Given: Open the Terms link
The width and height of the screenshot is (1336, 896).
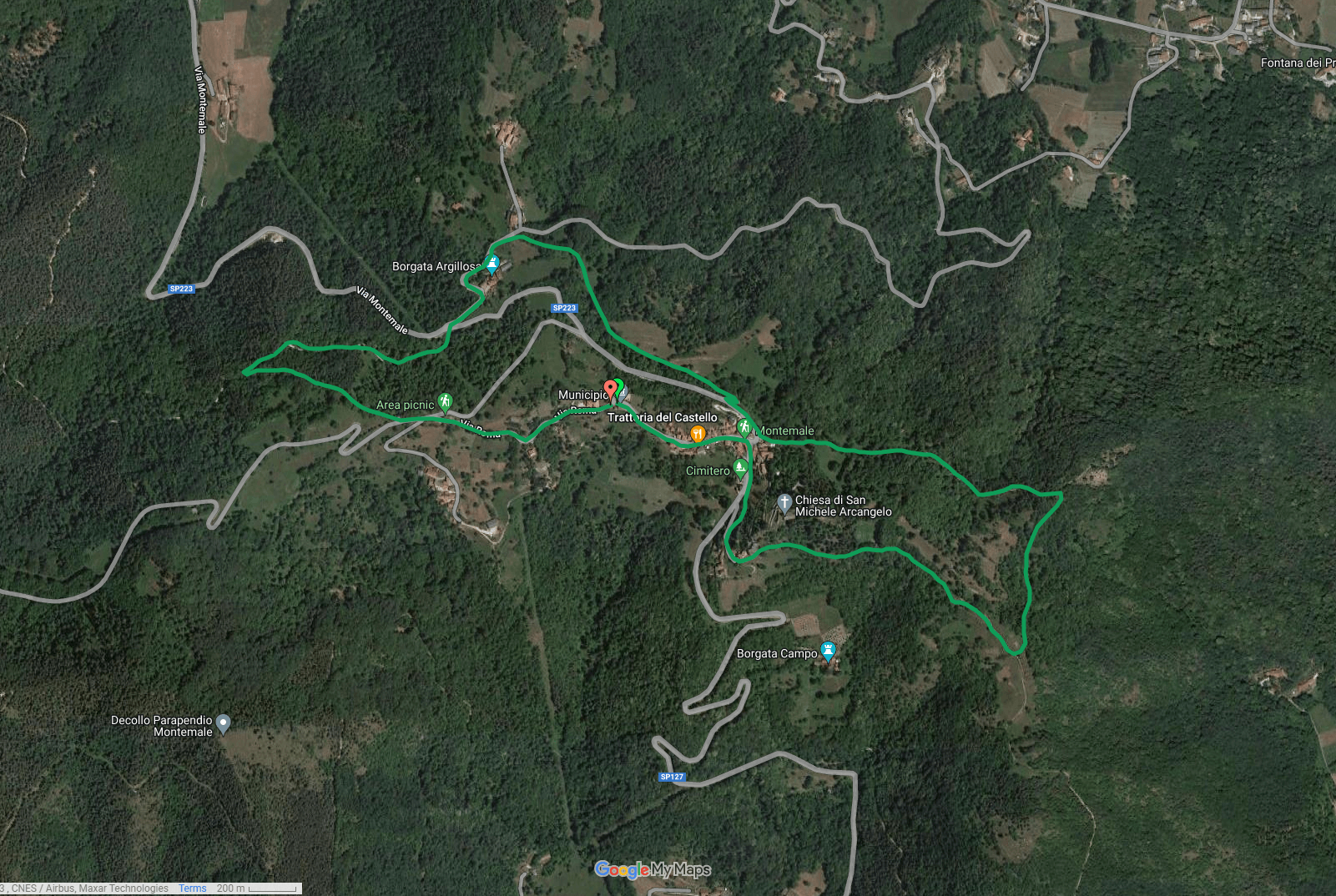Looking at the screenshot, I should (192, 888).
